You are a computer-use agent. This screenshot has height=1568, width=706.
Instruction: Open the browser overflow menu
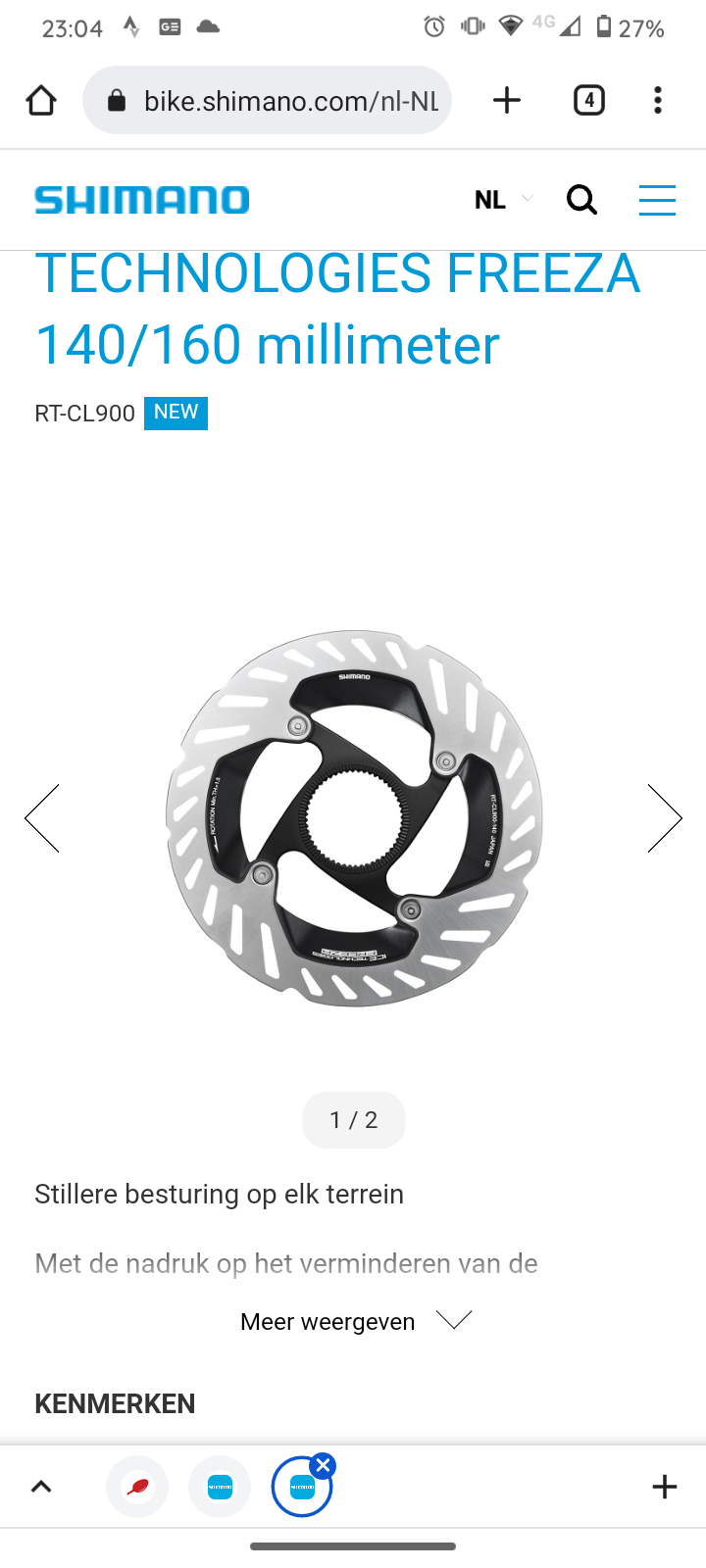658,100
